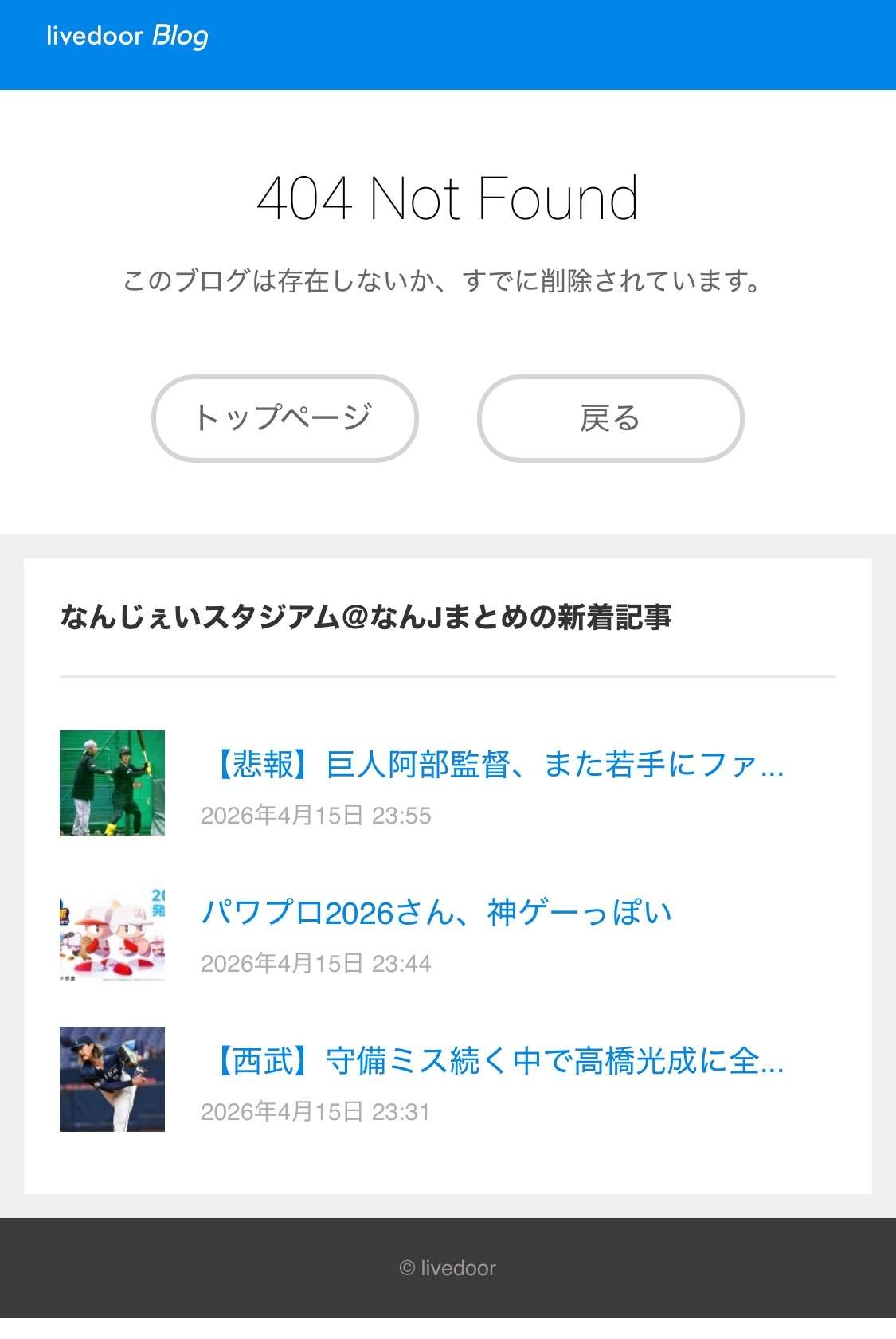This screenshot has width=896, height=1339.
Task: Go back with the 戻る button
Action: [x=610, y=418]
